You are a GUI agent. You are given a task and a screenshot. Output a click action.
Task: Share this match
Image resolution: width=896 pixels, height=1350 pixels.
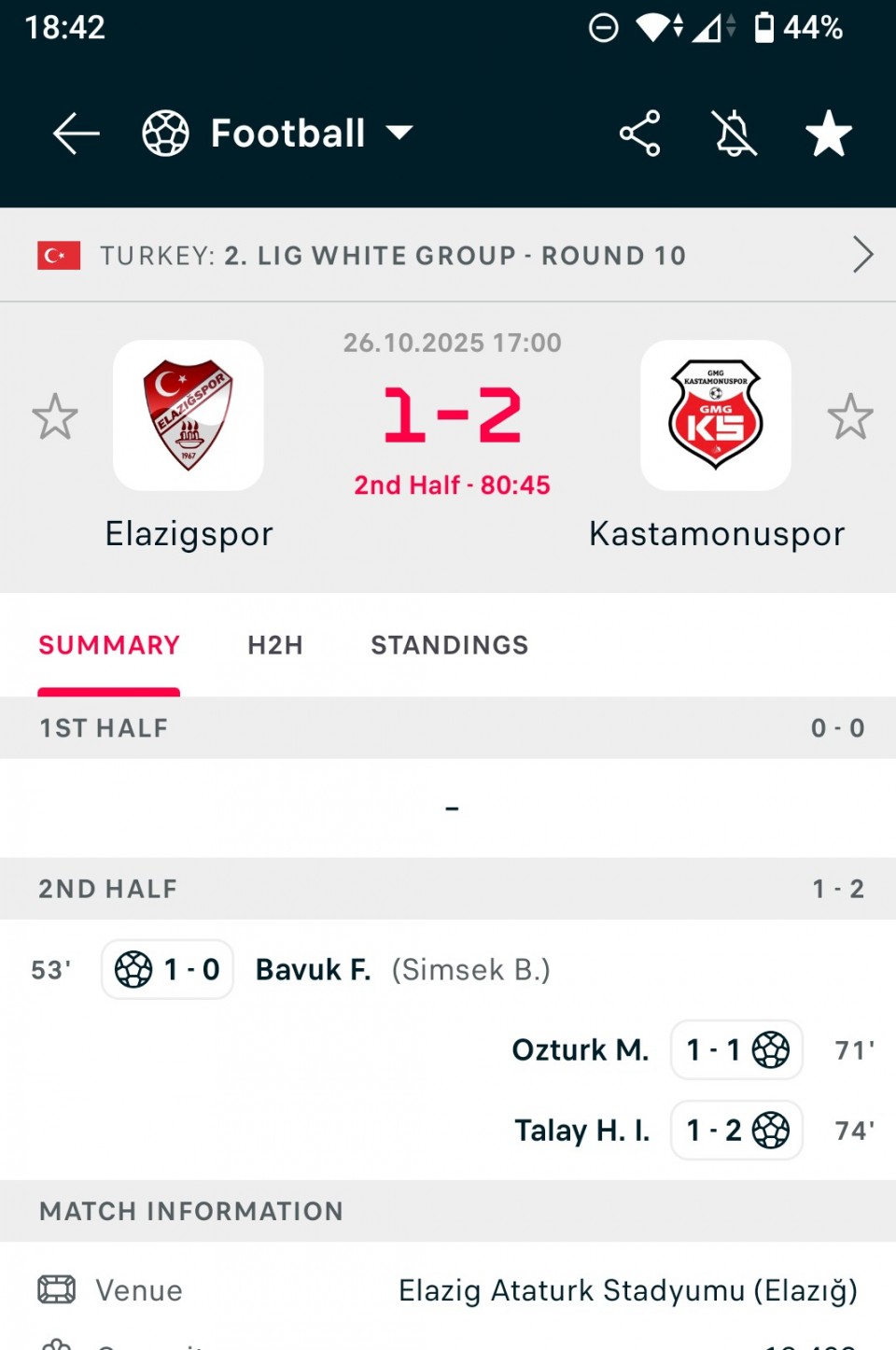pyautogui.click(x=639, y=134)
